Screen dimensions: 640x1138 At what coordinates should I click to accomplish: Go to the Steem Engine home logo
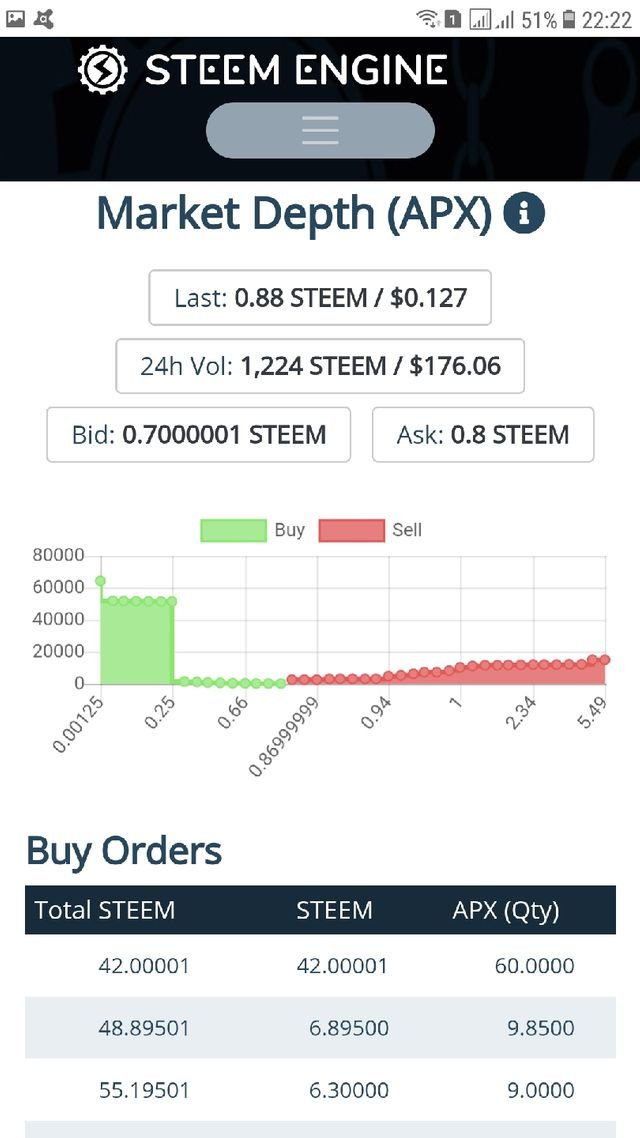[262, 70]
